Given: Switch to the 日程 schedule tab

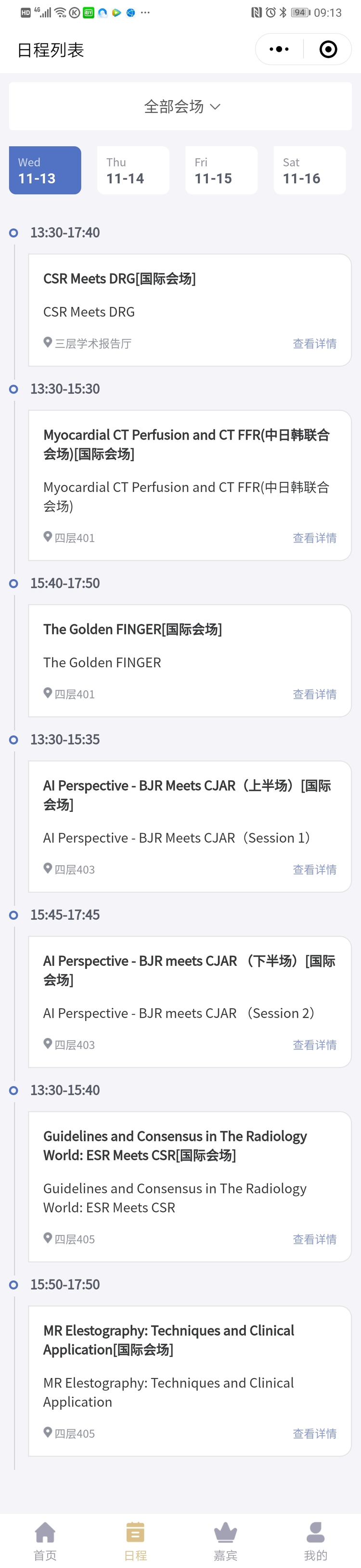Looking at the screenshot, I should click(x=135, y=1541).
